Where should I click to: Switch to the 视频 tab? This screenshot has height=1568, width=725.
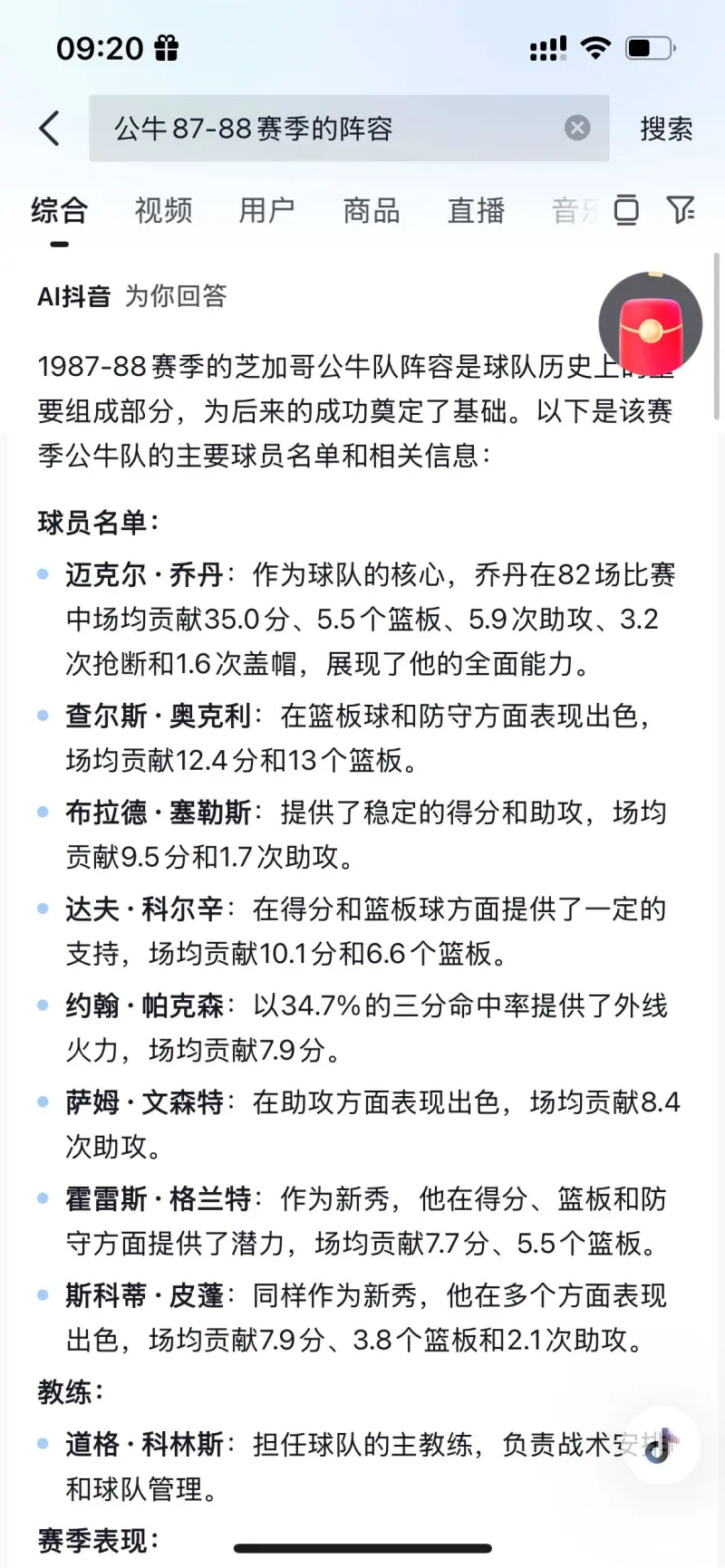click(163, 211)
